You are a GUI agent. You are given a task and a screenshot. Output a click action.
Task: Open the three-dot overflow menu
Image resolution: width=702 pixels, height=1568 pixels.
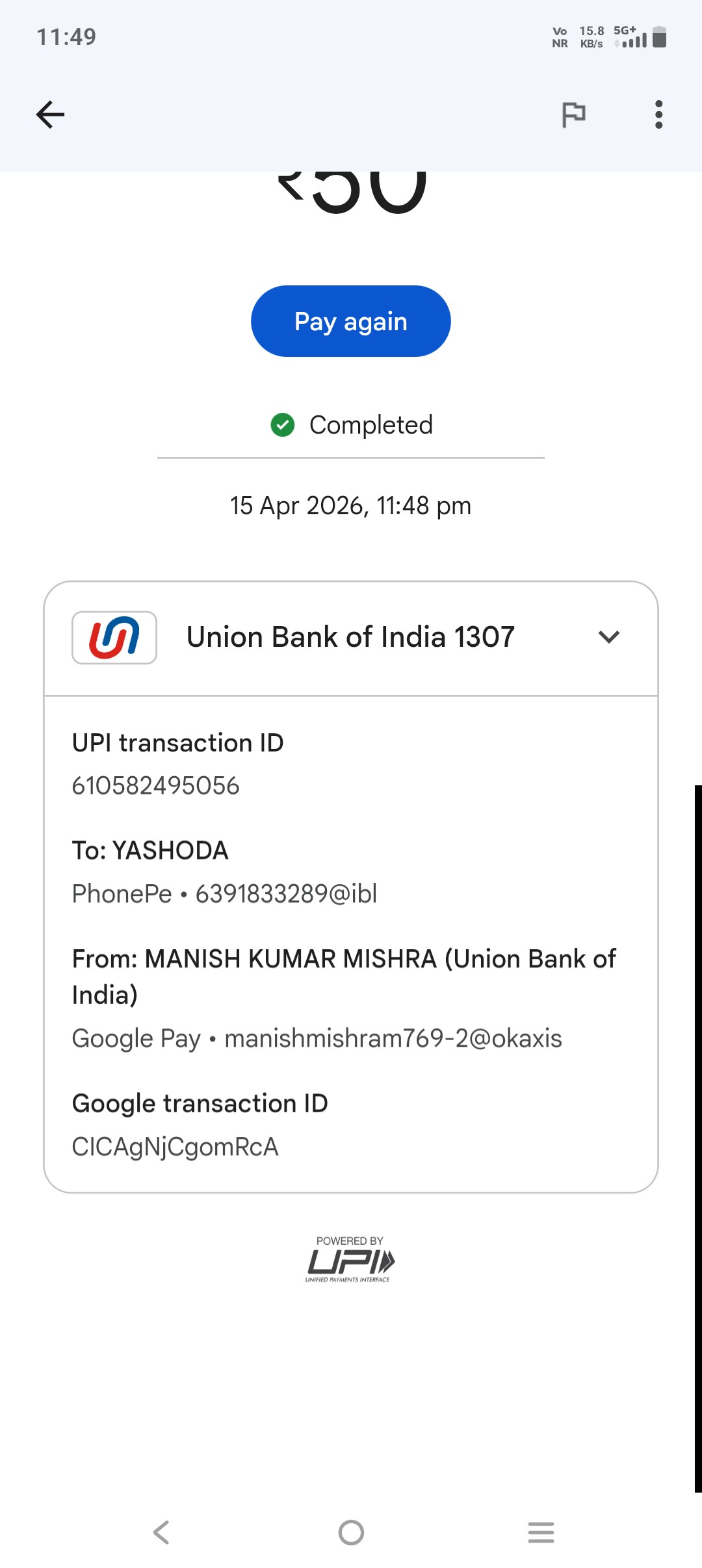pos(658,115)
